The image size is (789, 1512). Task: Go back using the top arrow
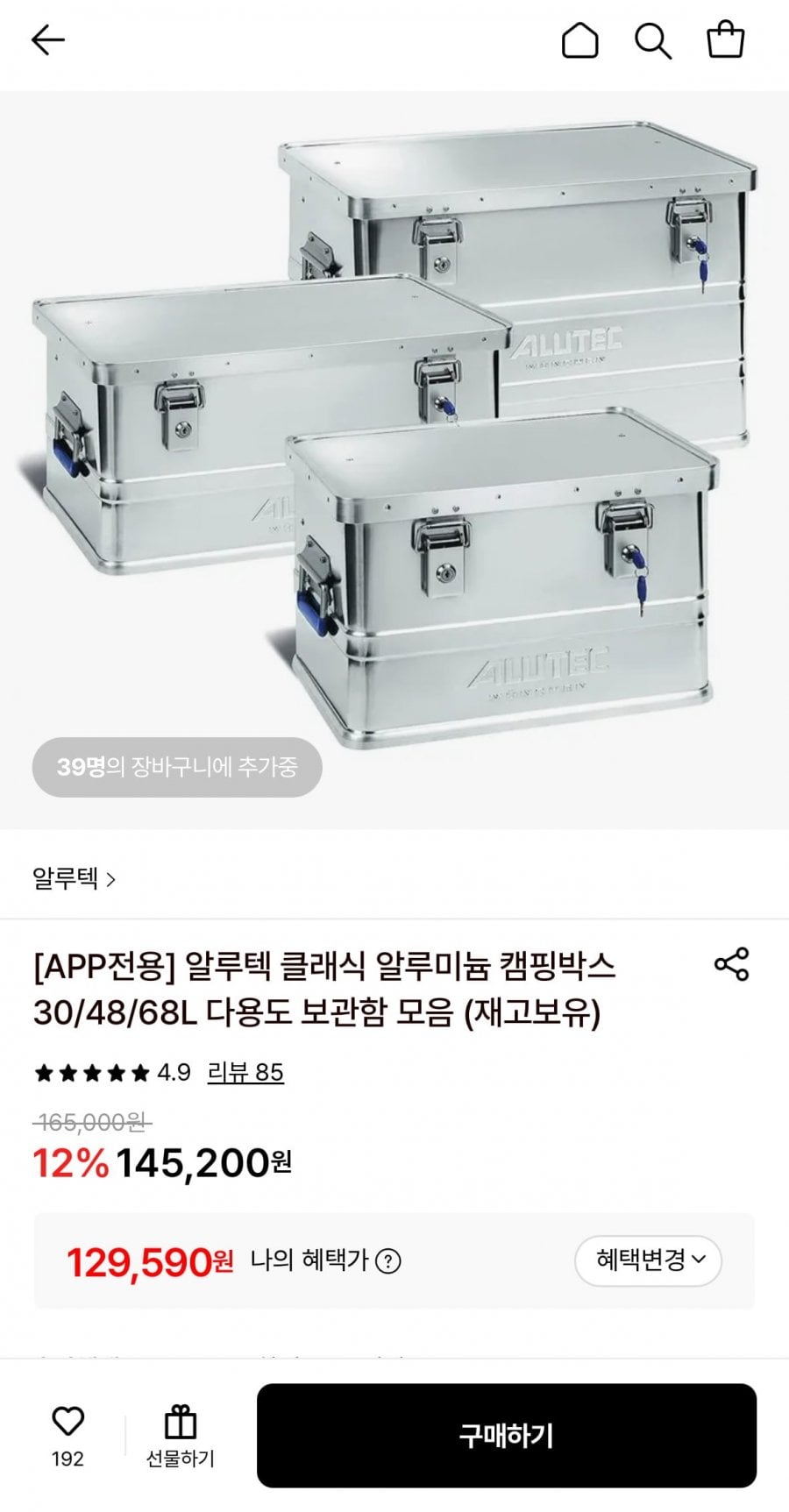48,40
